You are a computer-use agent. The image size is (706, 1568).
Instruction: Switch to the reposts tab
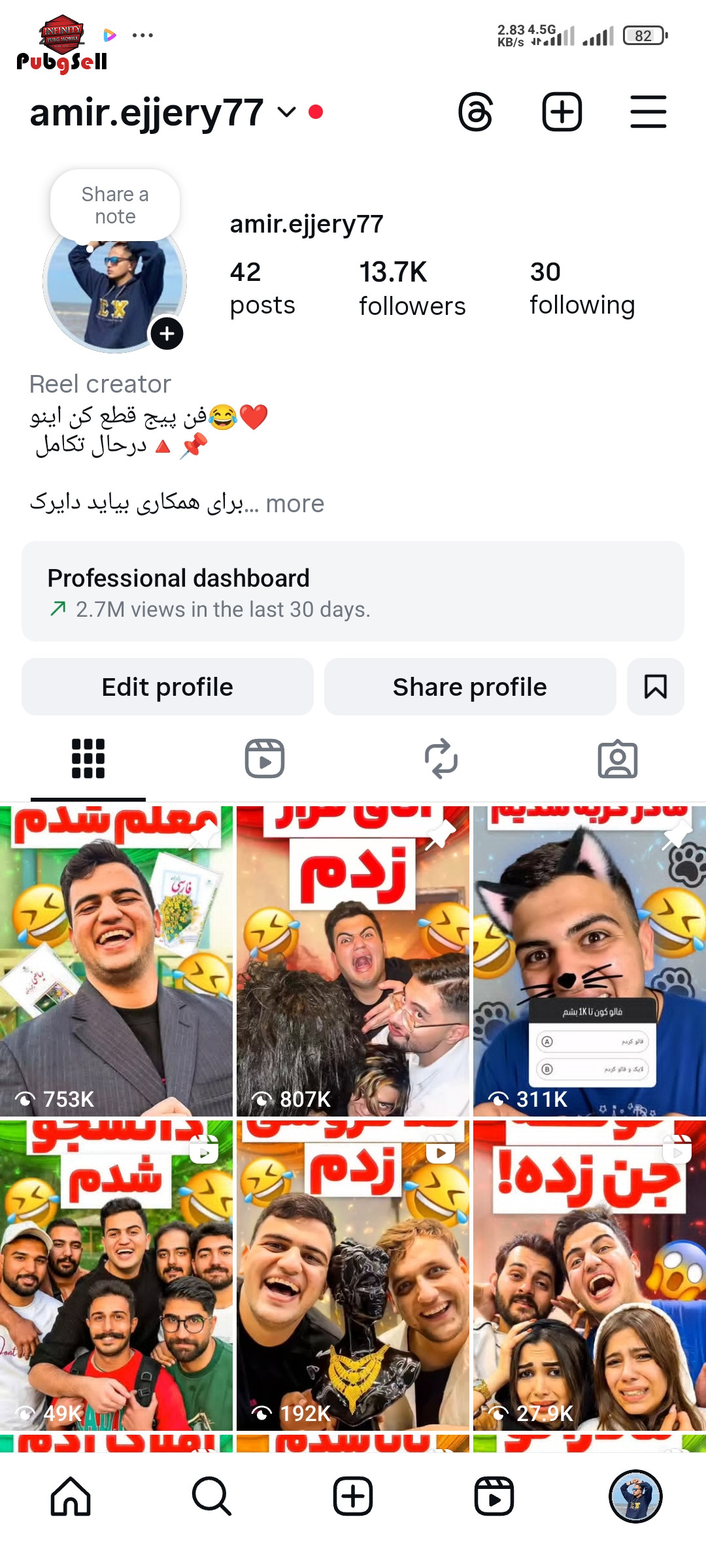(x=441, y=759)
